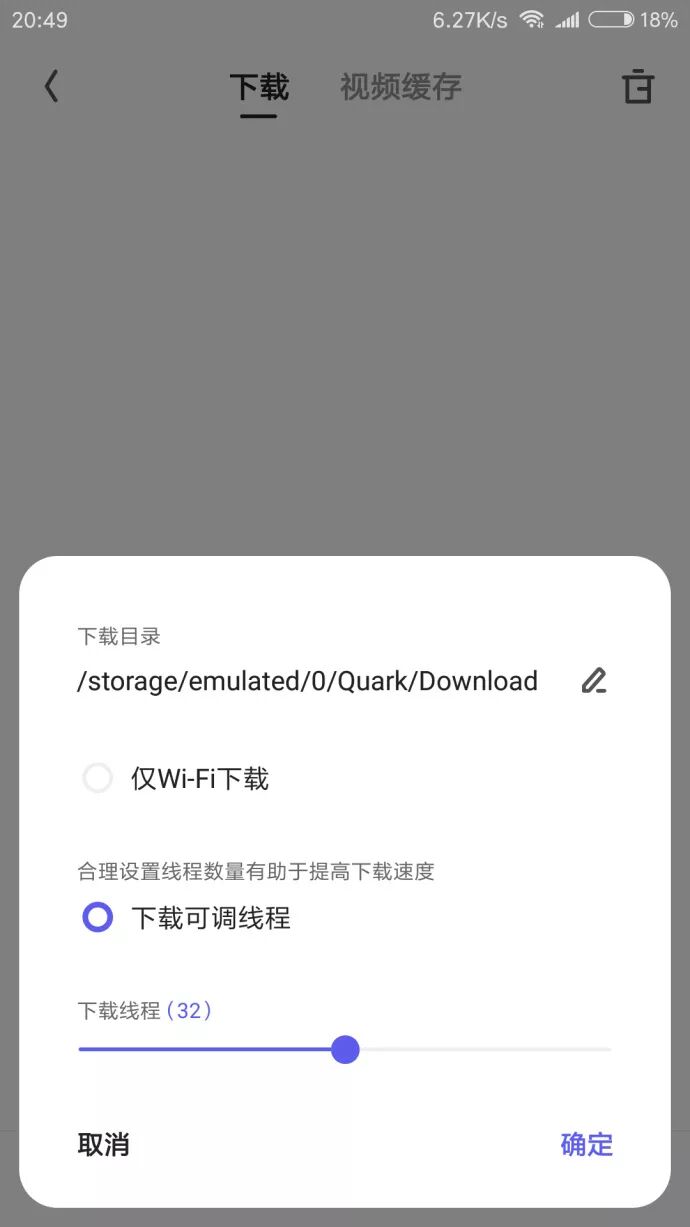This screenshot has width=690, height=1227.
Task: Edit the download directory path
Action: pos(594,681)
